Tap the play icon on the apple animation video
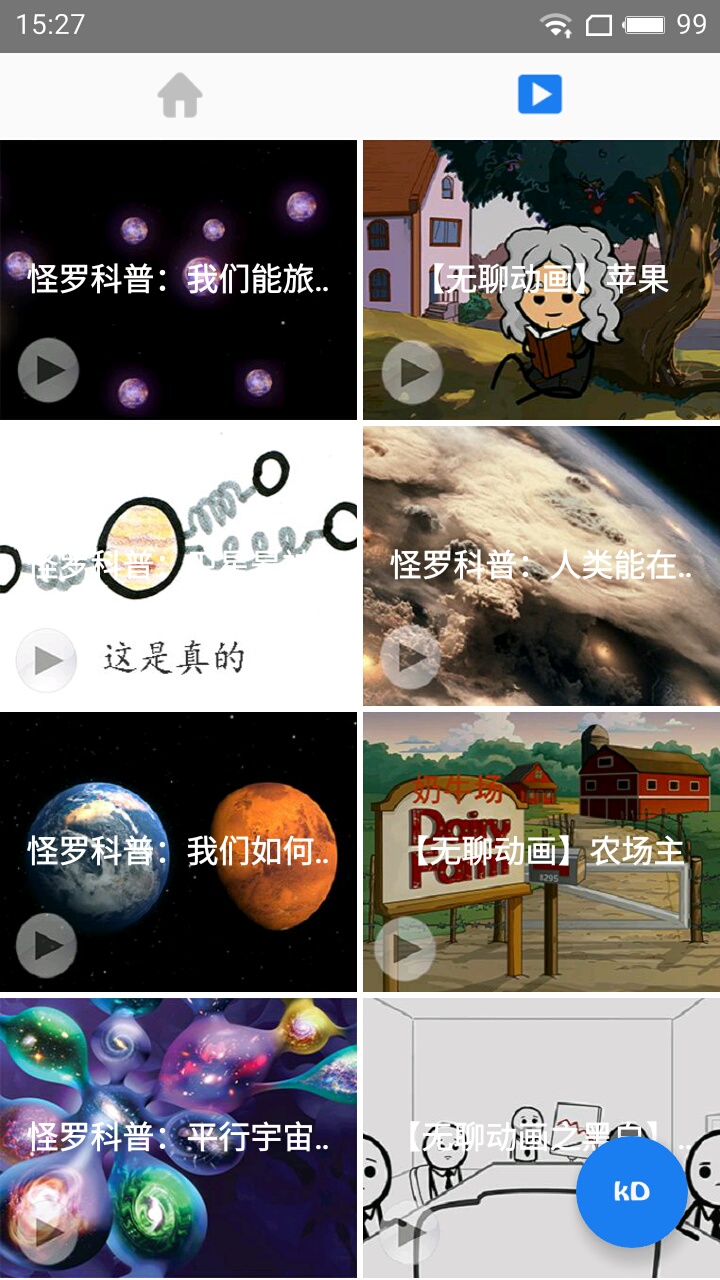This screenshot has height=1280, width=720. pyautogui.click(x=412, y=371)
